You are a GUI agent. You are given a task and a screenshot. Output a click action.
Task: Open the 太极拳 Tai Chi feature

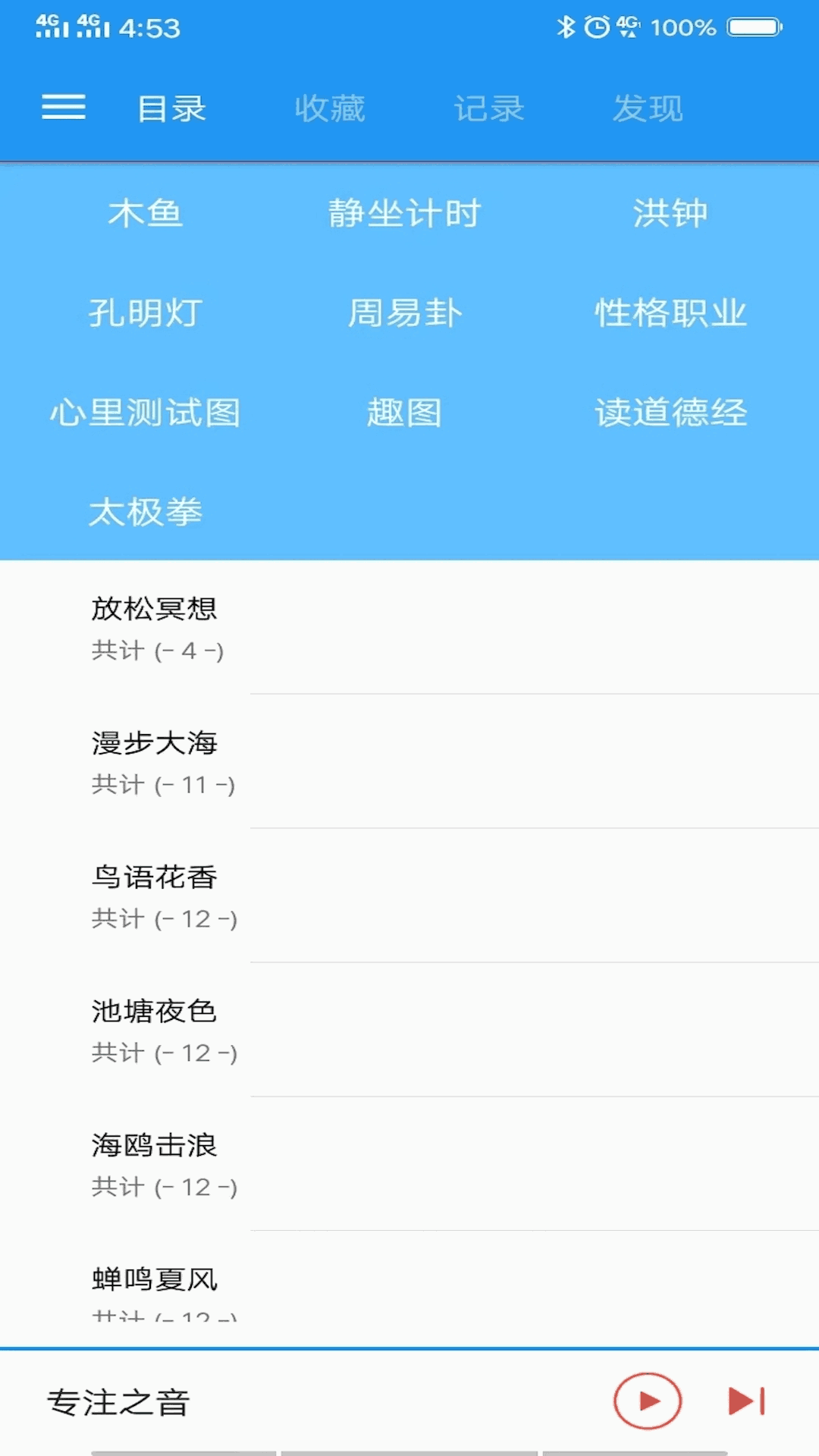146,513
